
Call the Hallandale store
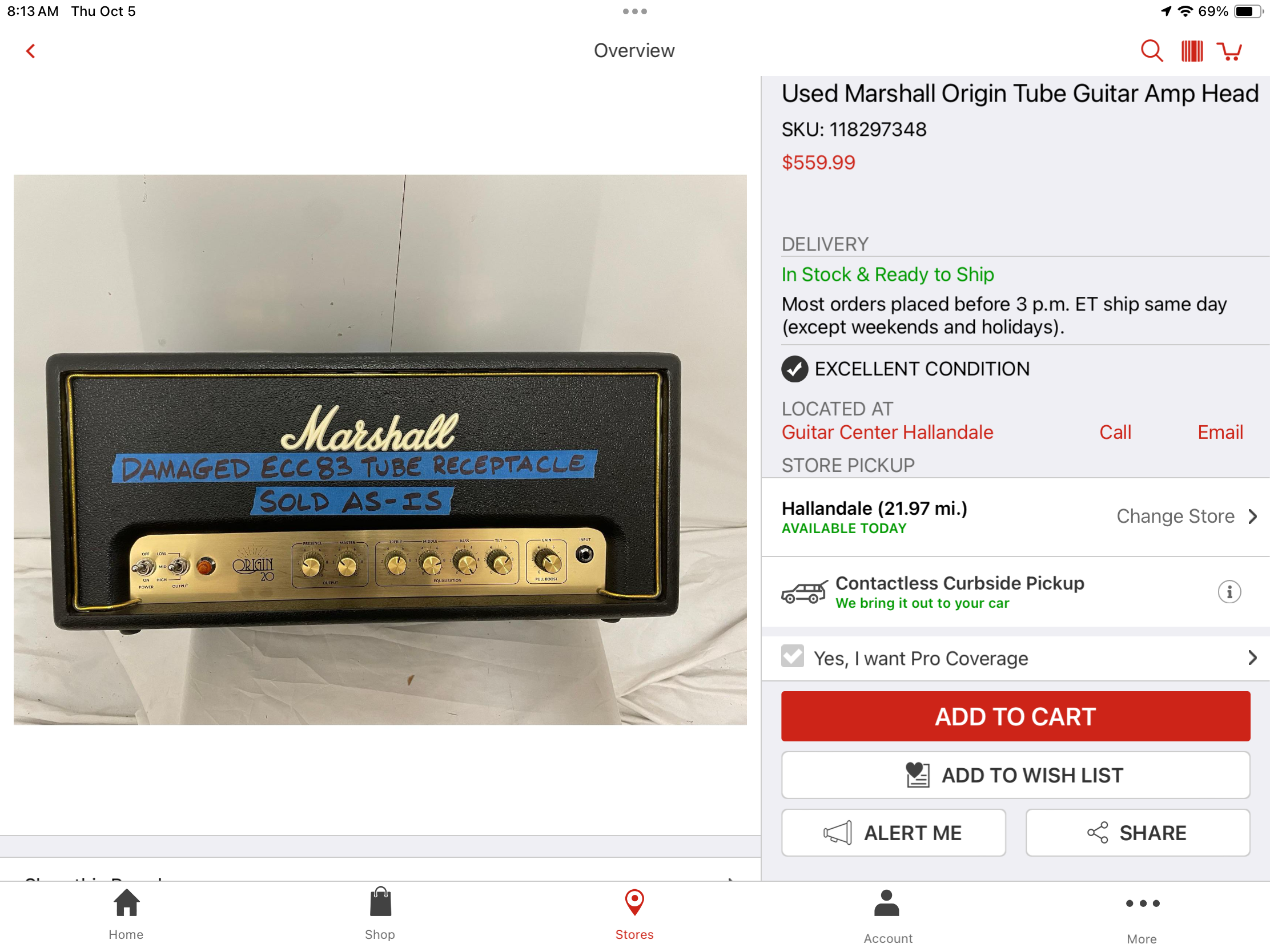pos(1115,432)
